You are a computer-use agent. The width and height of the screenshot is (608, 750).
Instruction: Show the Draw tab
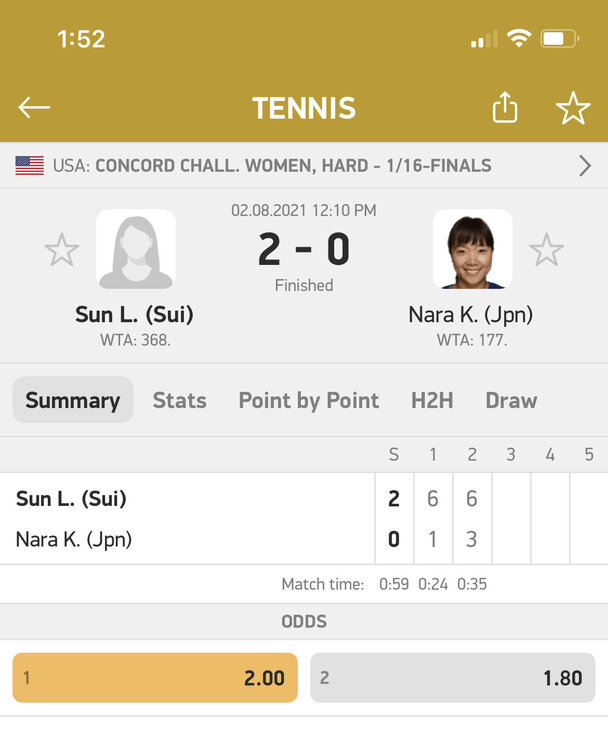point(511,400)
